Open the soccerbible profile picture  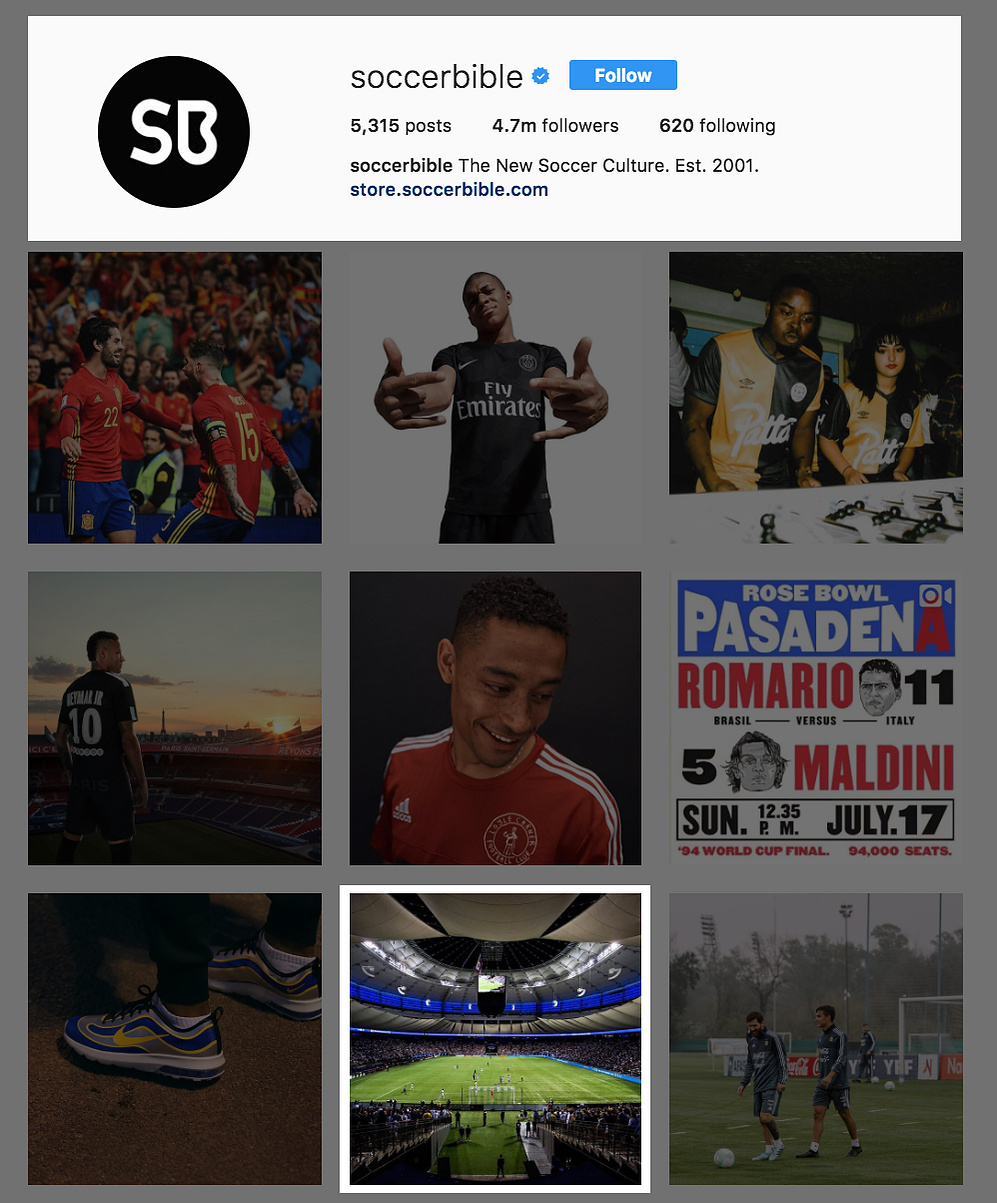174,132
